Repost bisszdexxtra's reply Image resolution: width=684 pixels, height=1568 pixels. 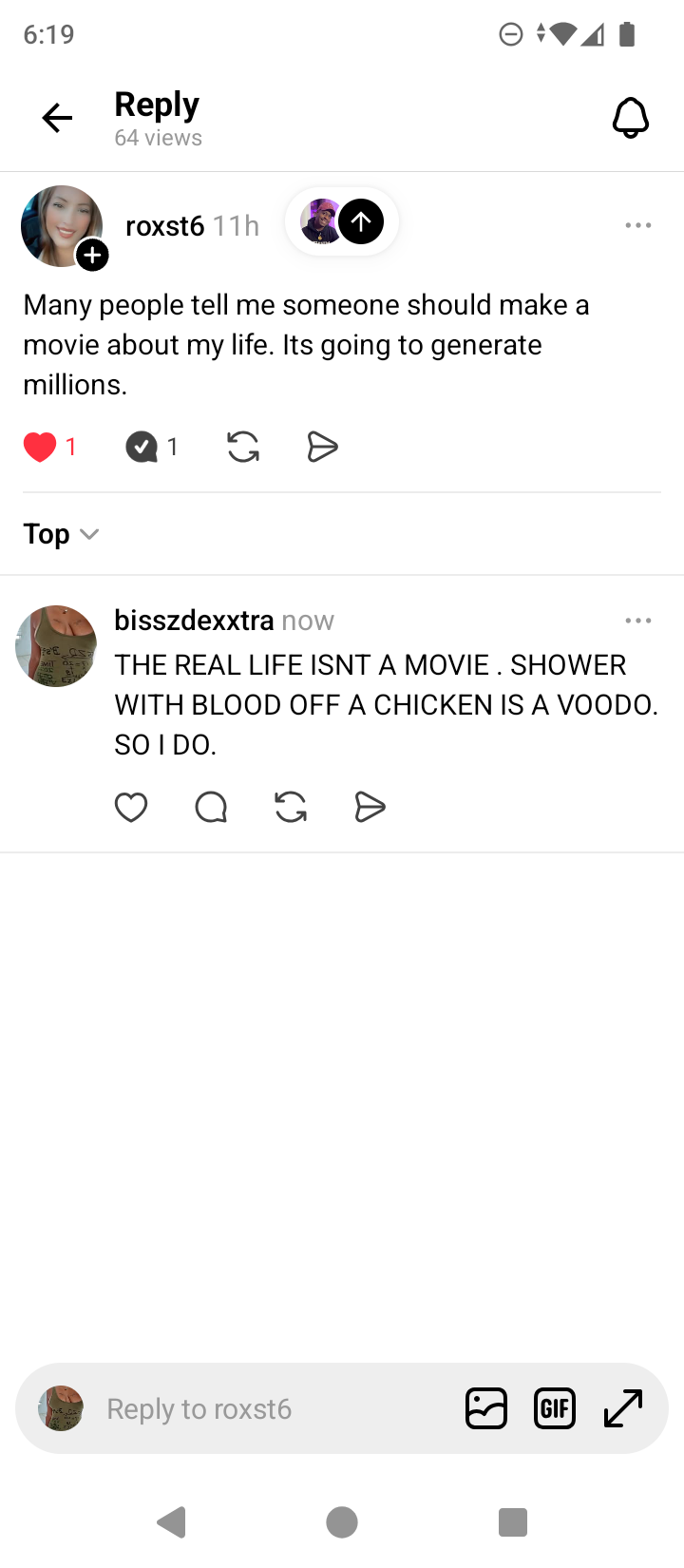coord(291,808)
